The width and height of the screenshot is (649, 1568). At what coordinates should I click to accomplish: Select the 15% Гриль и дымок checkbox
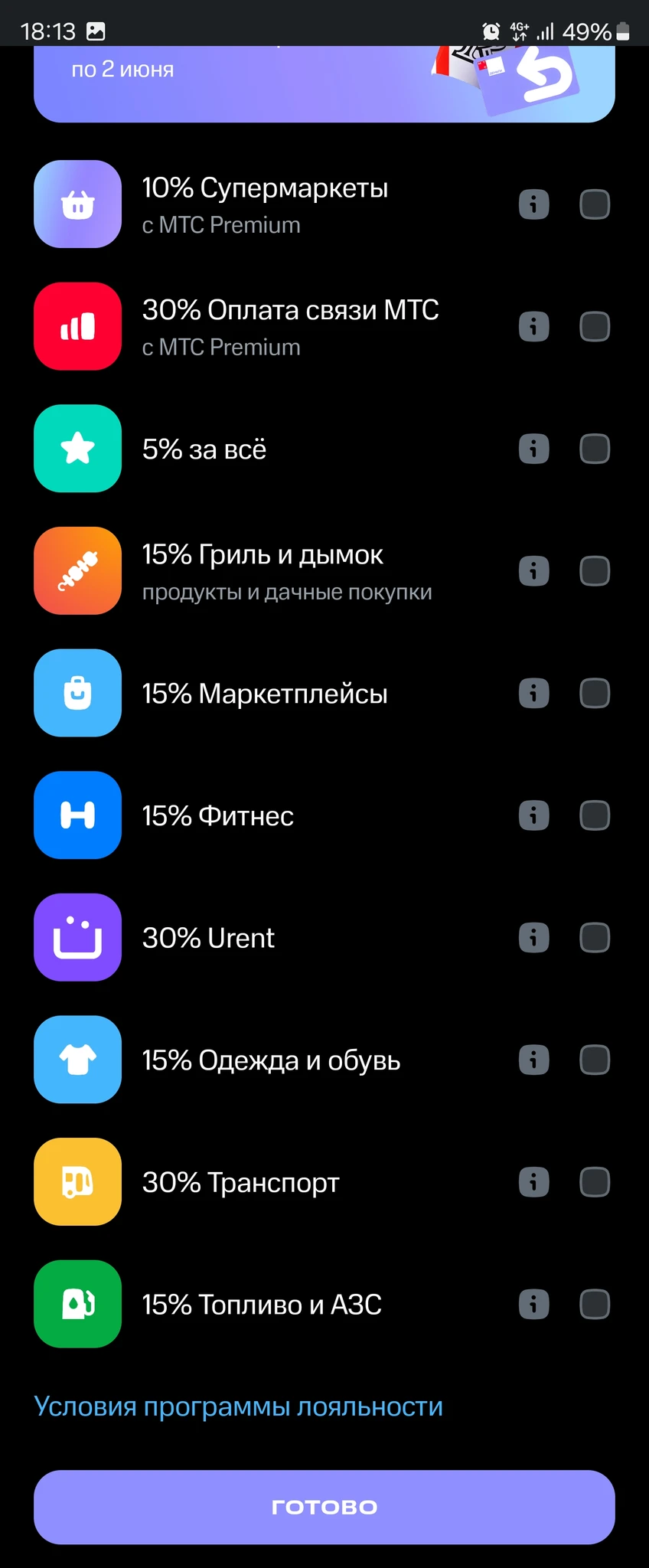point(595,571)
